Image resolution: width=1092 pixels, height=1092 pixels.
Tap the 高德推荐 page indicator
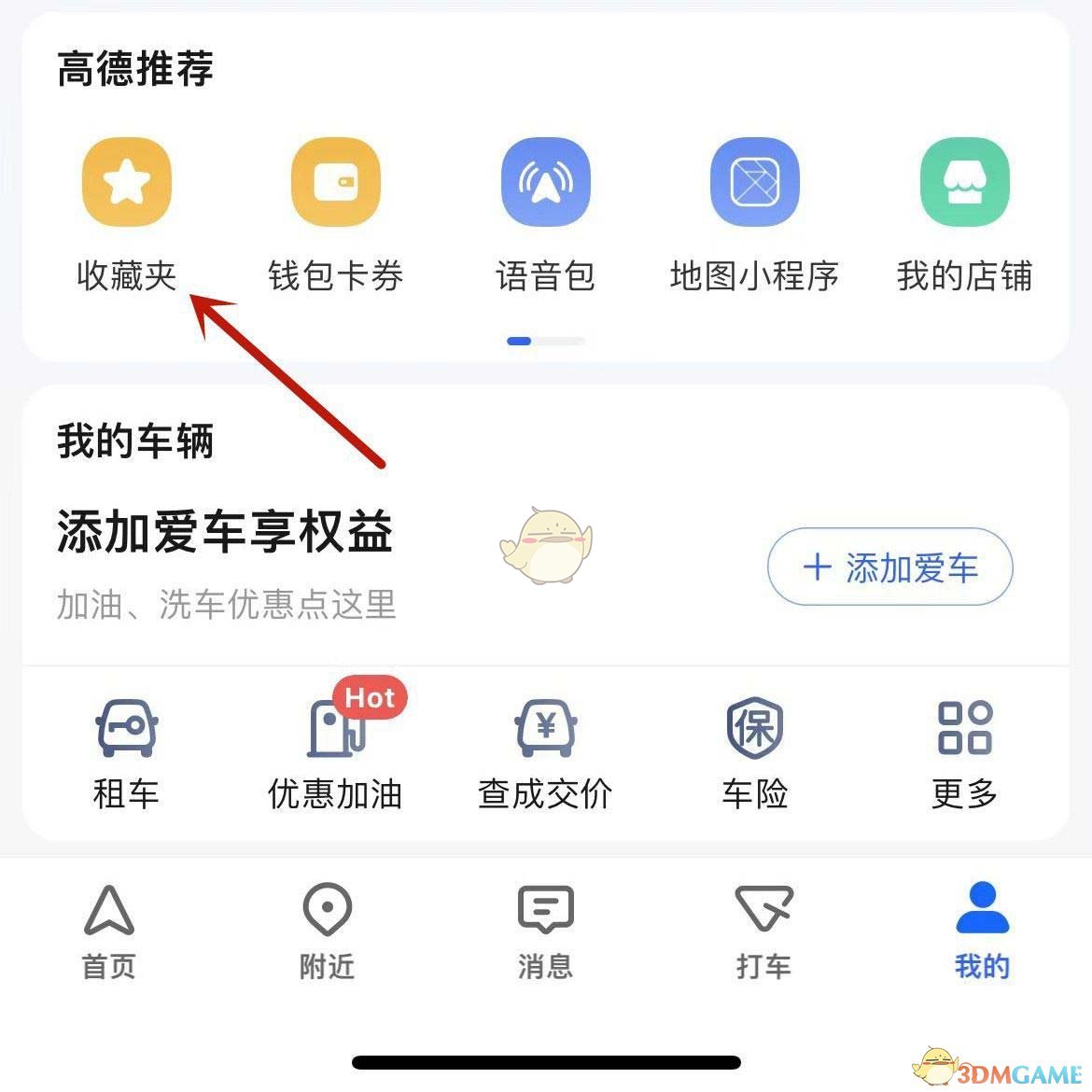[x=545, y=341]
